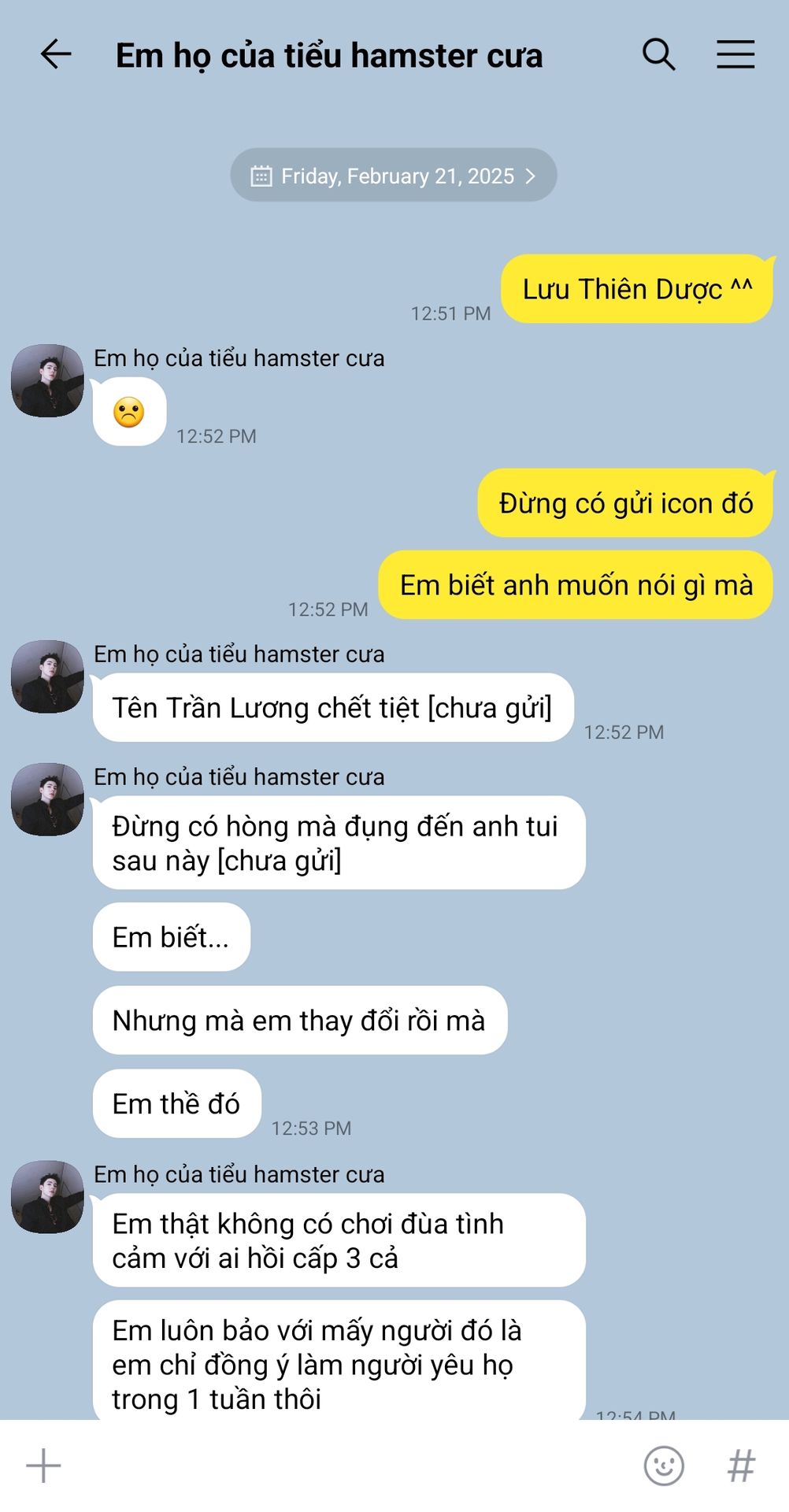
Task: Open the plus attachment menu
Action: click(43, 1466)
